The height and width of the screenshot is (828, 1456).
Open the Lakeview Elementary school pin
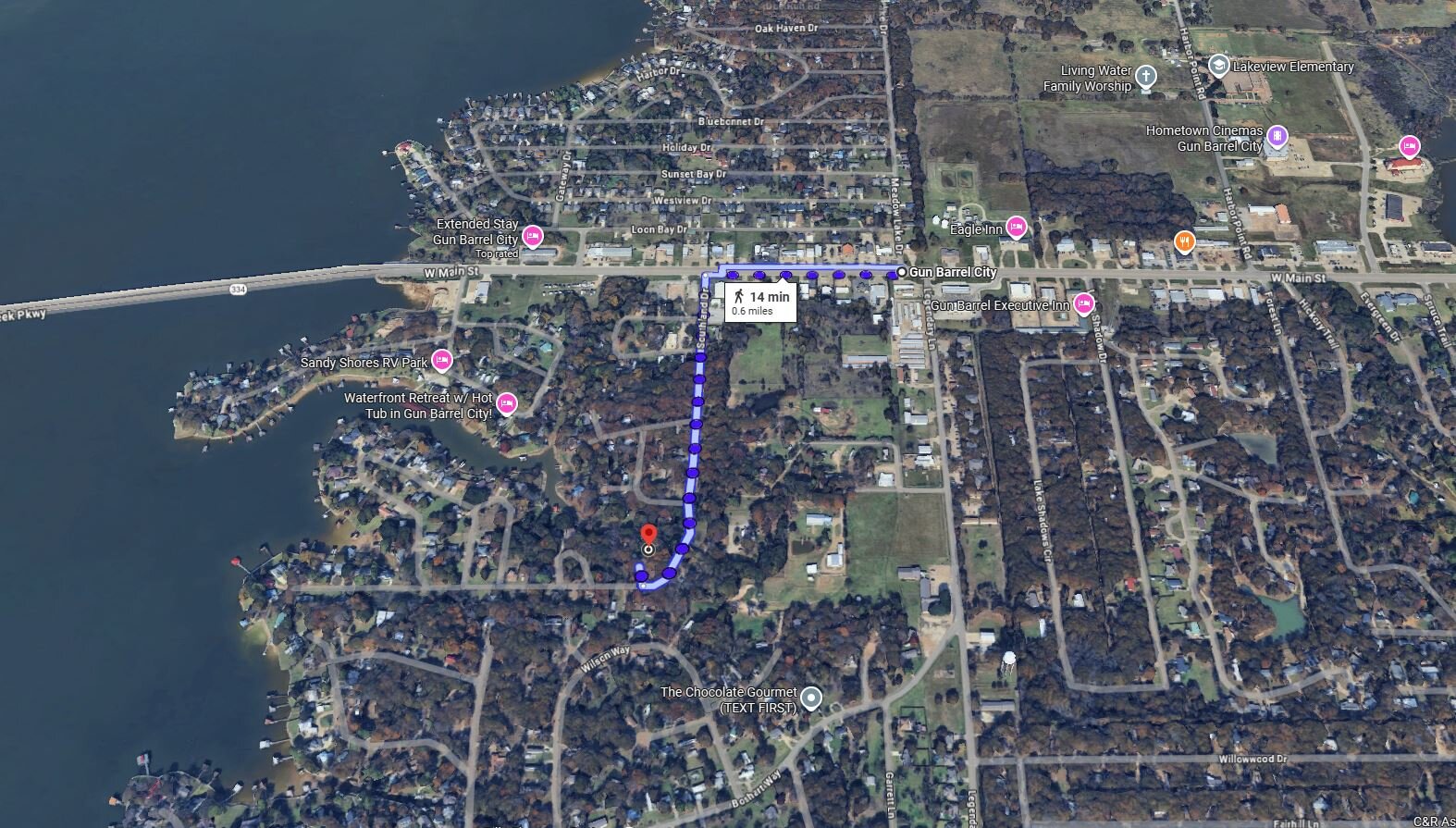[1219, 65]
